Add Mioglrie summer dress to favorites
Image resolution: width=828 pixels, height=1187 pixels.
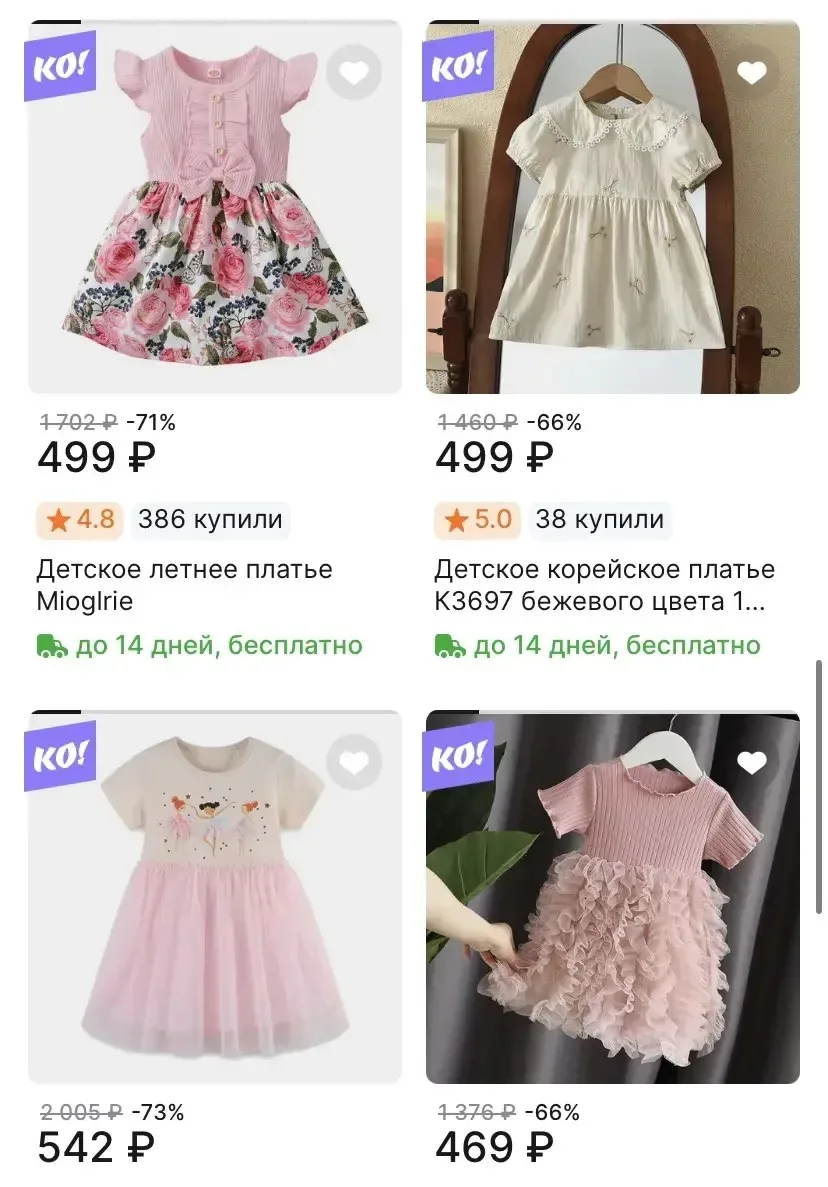(x=353, y=73)
